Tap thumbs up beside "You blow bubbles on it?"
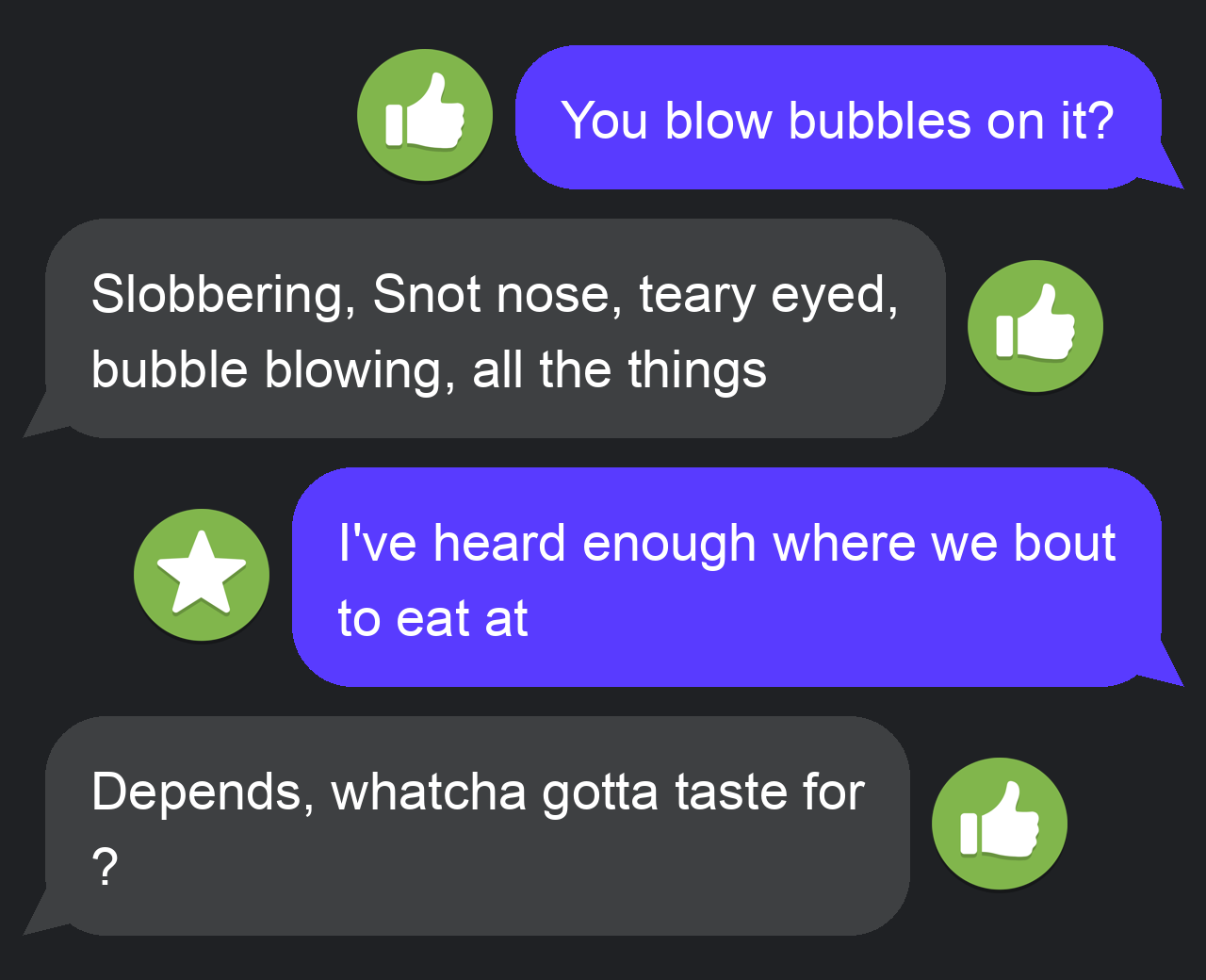Screen dimensions: 1206x980 424,114
